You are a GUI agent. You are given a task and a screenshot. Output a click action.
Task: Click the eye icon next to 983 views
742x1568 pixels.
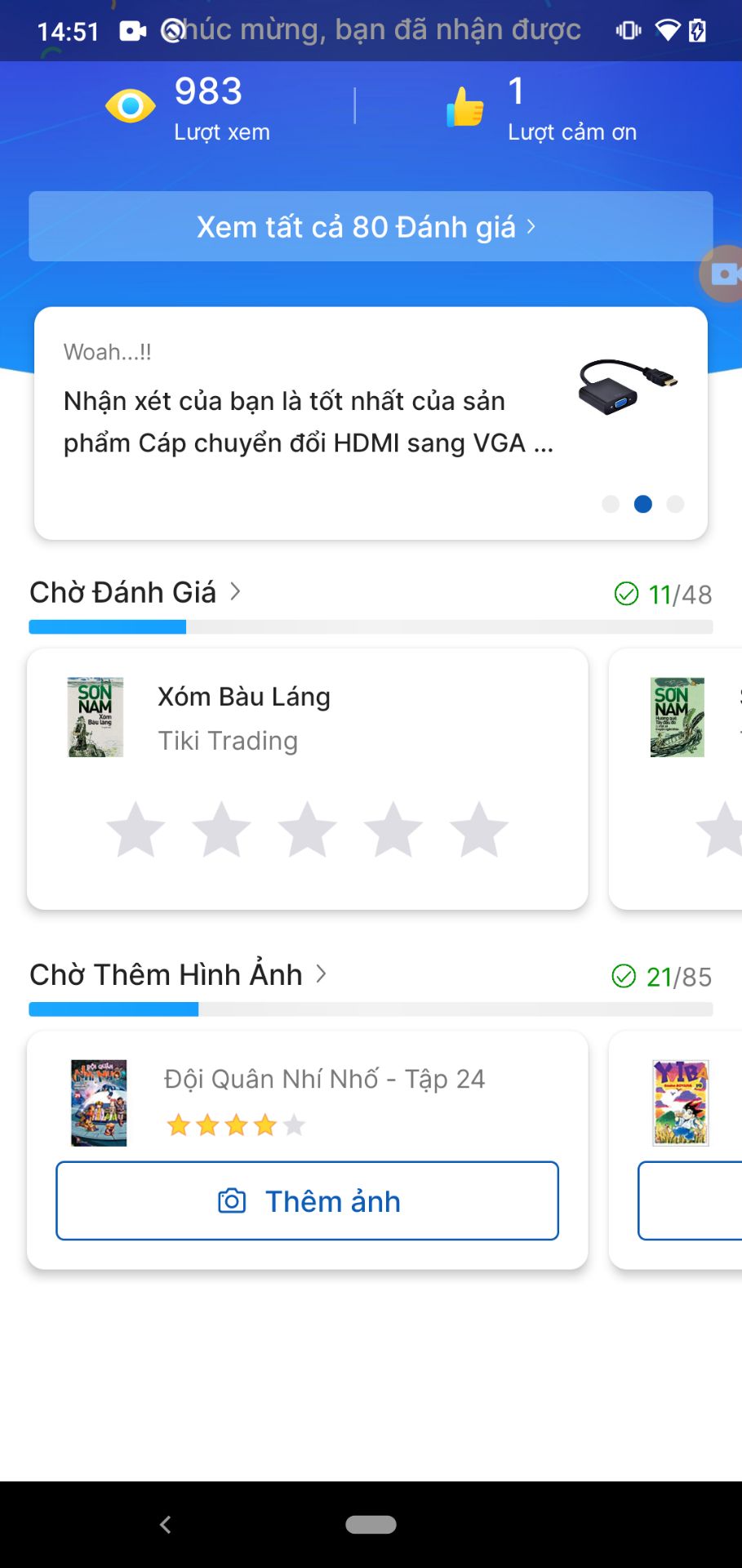pyautogui.click(x=131, y=105)
